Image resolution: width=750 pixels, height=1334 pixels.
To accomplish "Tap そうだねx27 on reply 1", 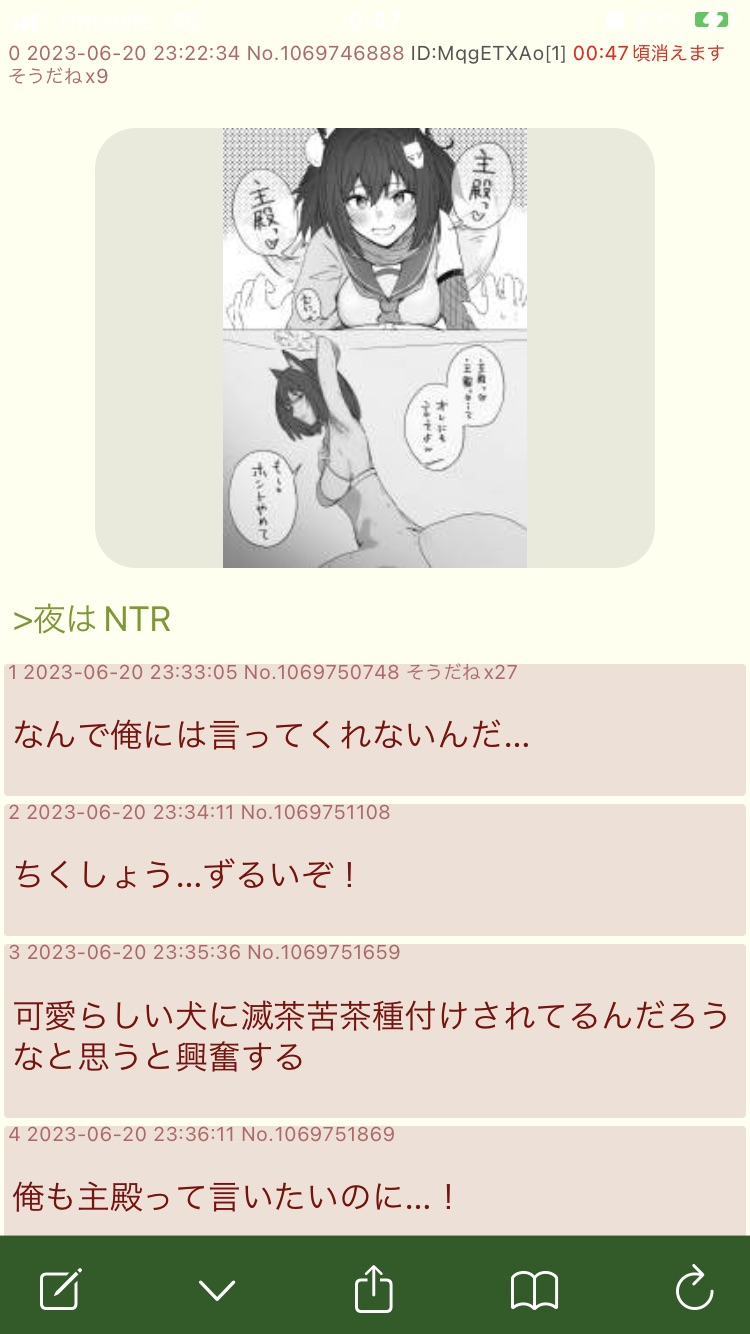I will click(461, 672).
